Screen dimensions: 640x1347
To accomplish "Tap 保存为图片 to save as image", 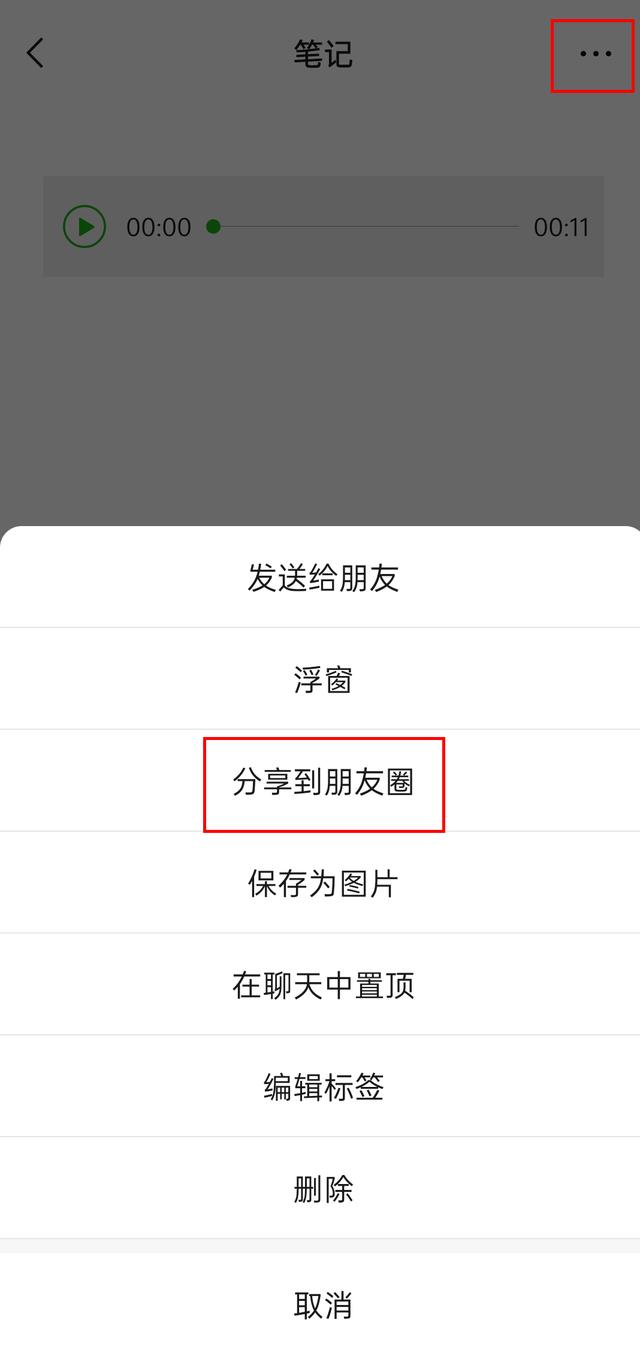I will point(322,884).
